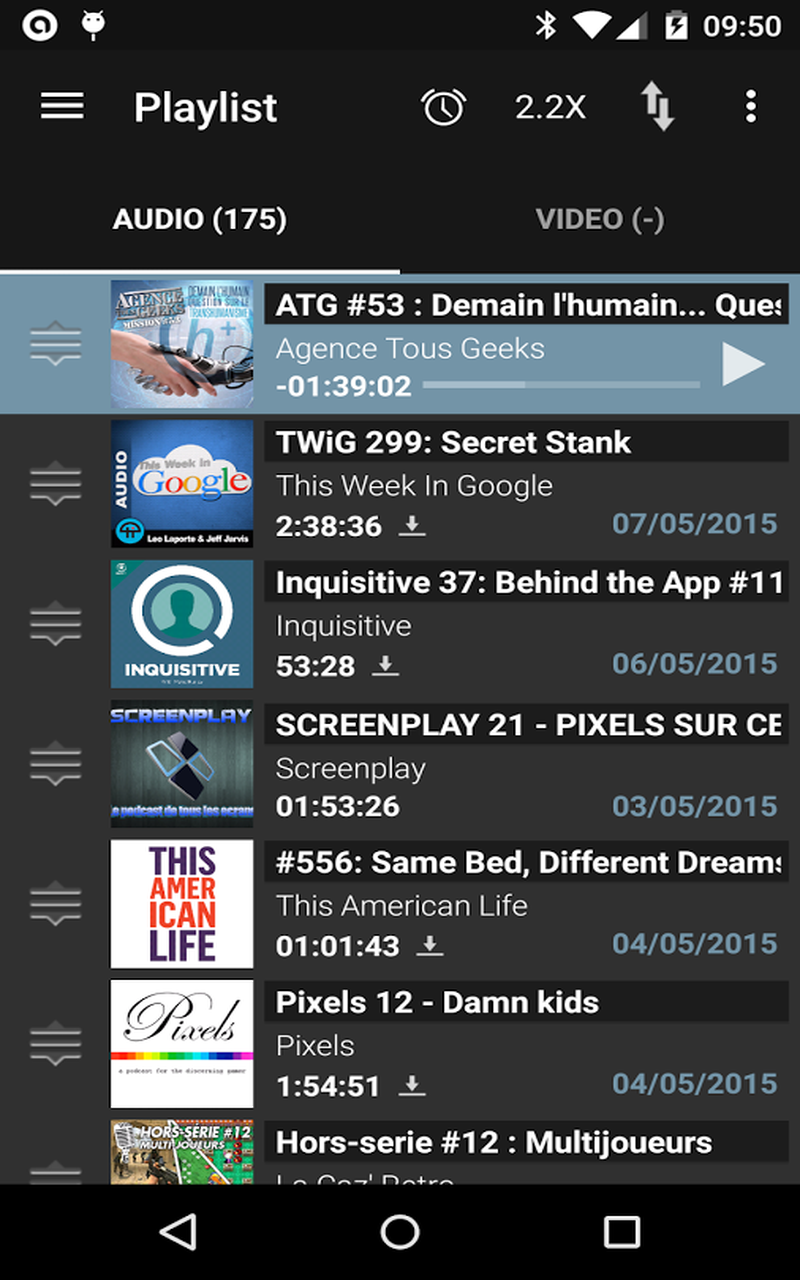This screenshot has width=800, height=1280.
Task: Seek within the ATG #53 progress bar
Action: (562, 385)
